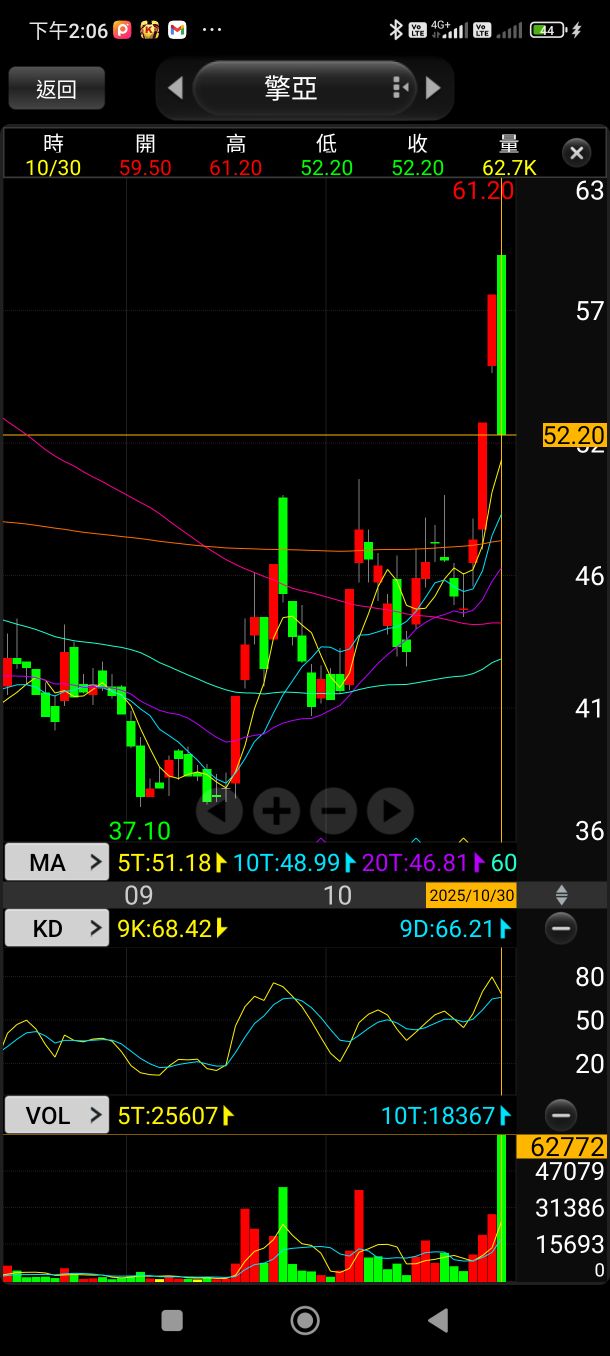Open the MA indicator settings
Viewport: 610px width, 1356px height.
[57, 862]
